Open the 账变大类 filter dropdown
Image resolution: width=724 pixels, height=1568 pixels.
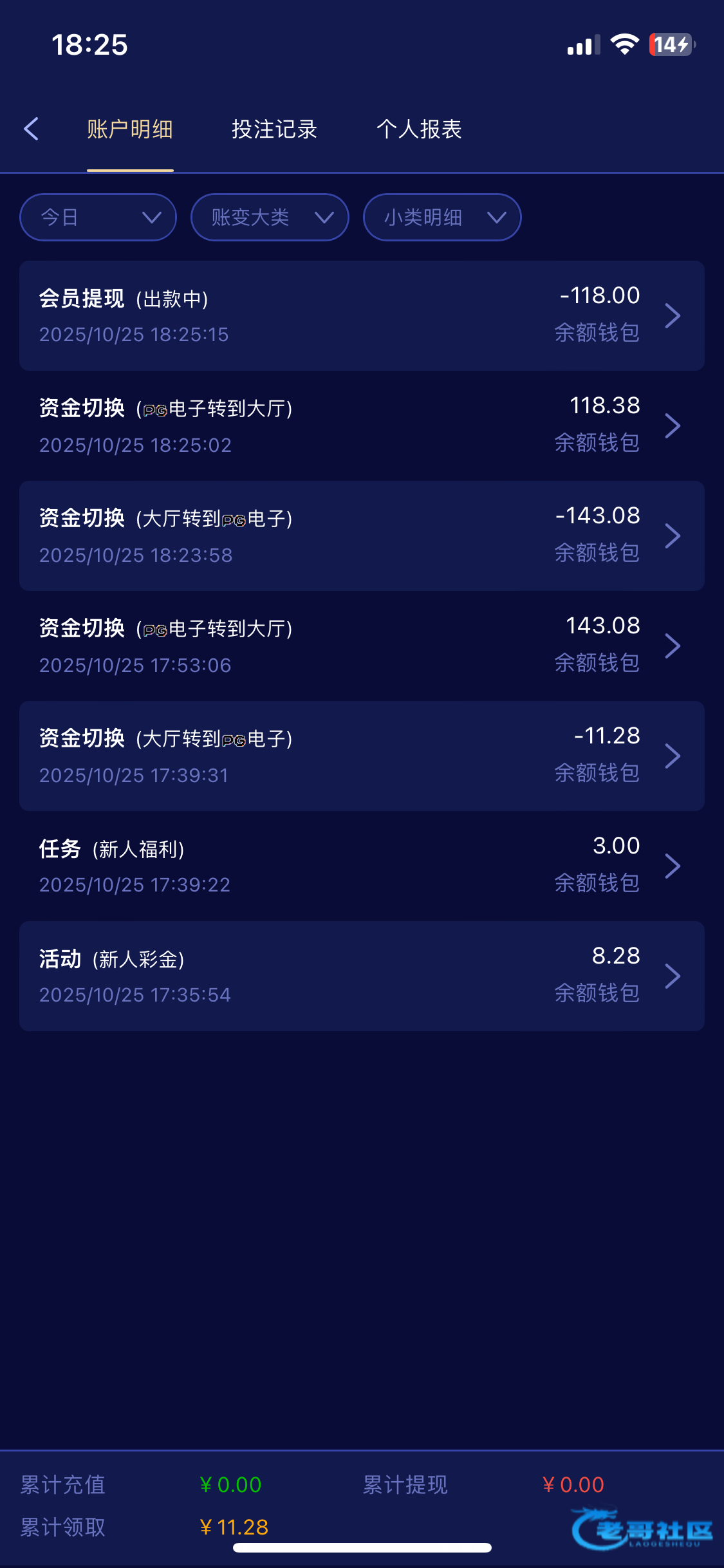click(270, 218)
